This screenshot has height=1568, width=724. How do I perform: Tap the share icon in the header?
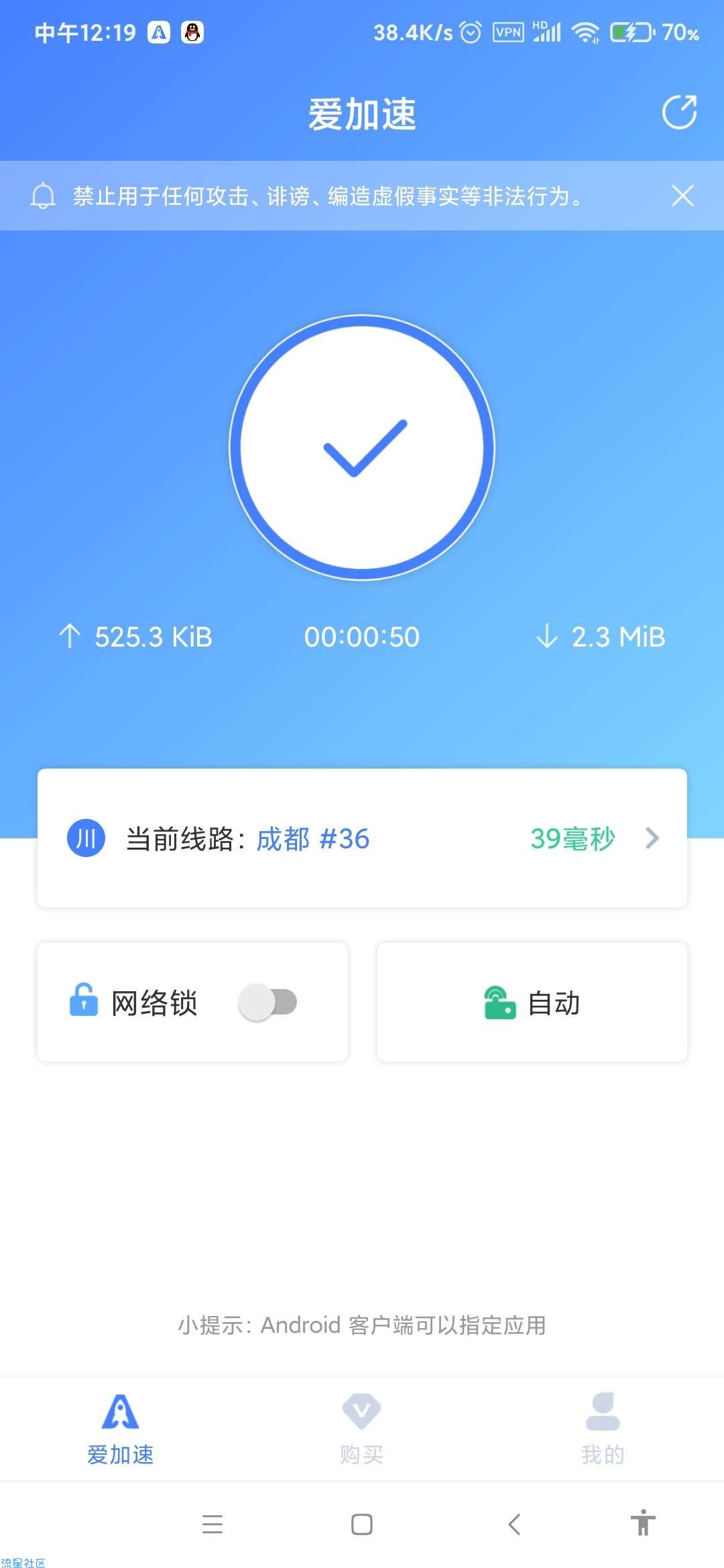[x=679, y=112]
